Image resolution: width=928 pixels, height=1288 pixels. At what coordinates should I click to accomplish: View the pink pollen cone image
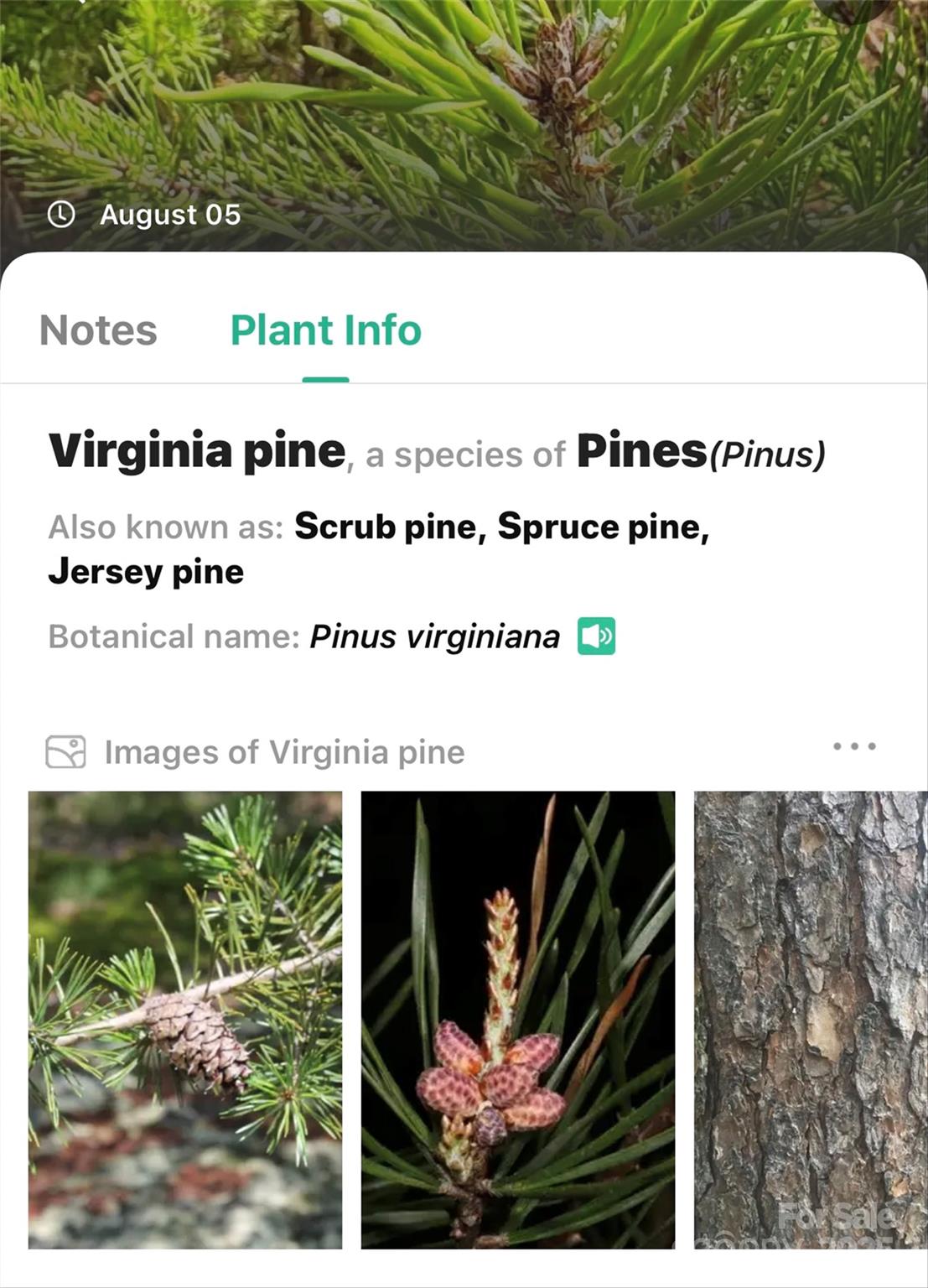[517, 1020]
